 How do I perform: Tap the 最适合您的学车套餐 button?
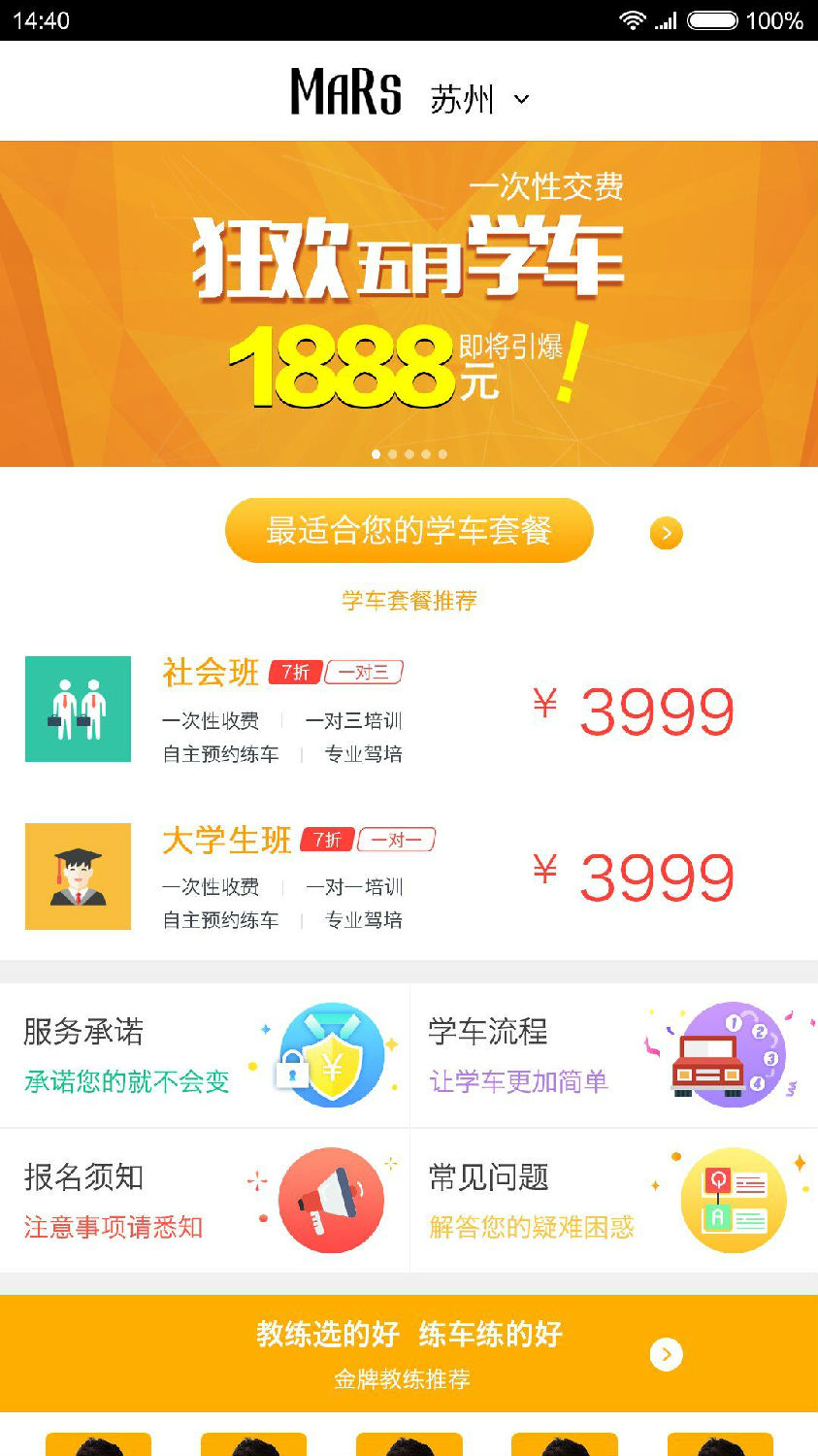pos(409,530)
